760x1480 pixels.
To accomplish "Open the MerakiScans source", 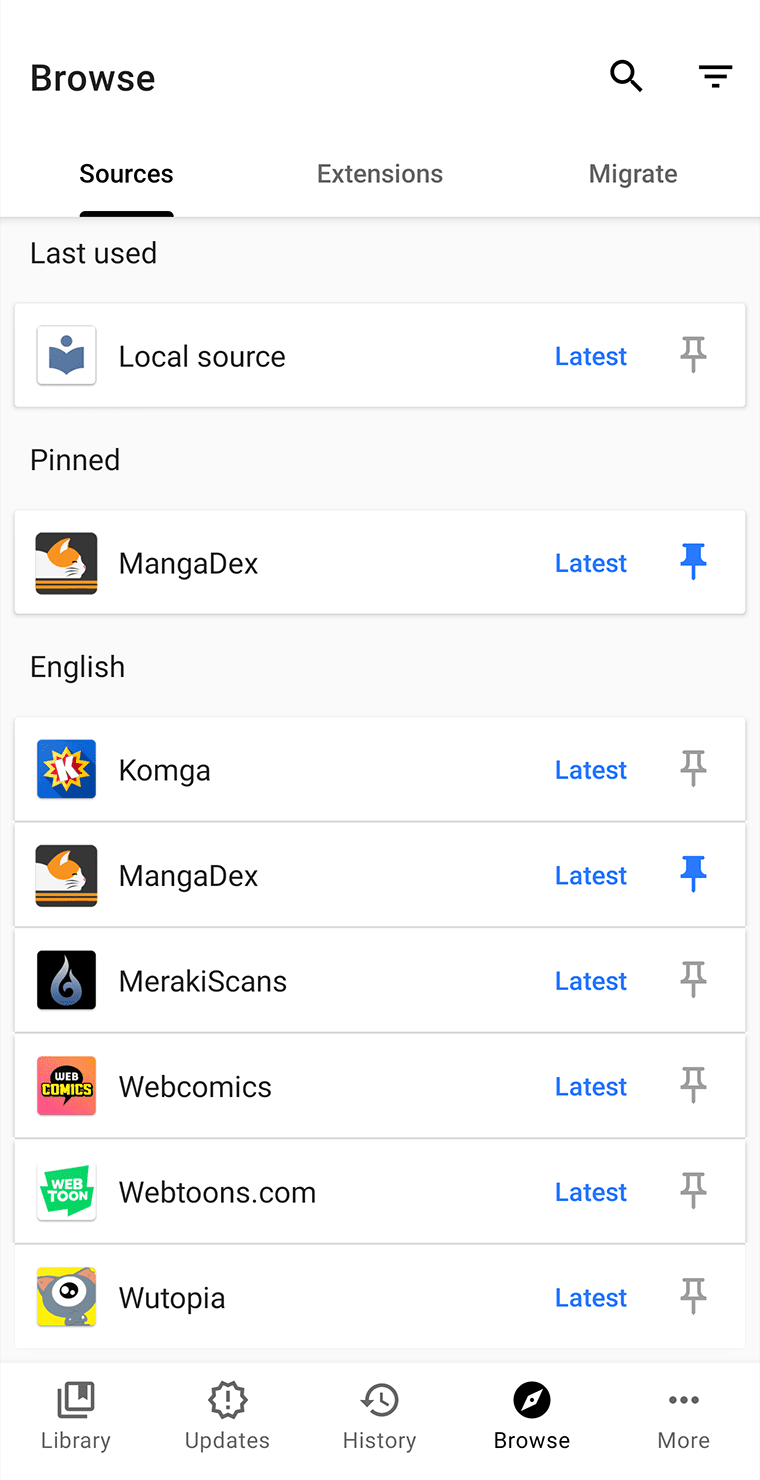I will click(x=380, y=980).
